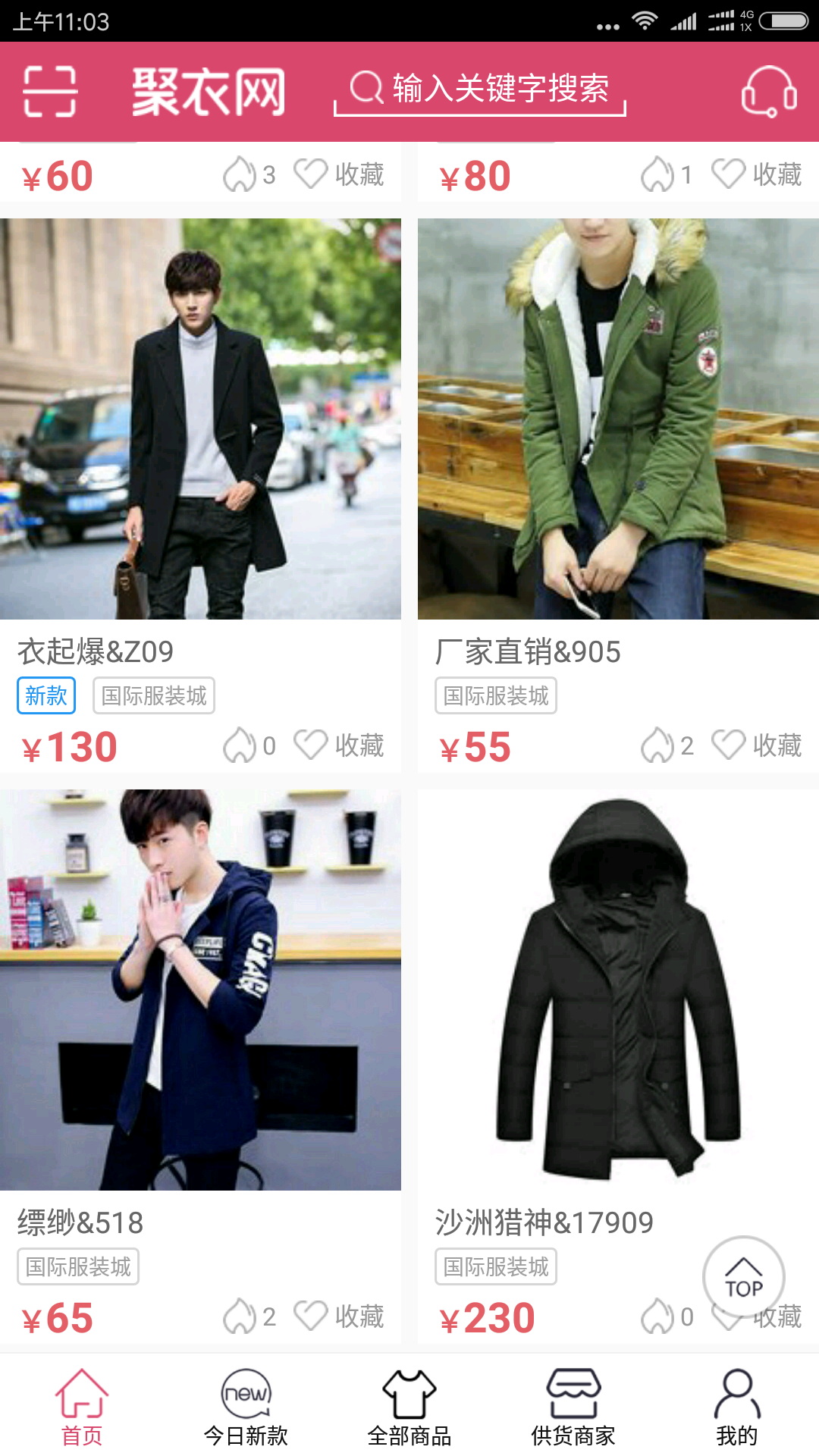The image size is (819, 1456).
Task: Favorite the ¥60 priced item
Action: [x=339, y=174]
